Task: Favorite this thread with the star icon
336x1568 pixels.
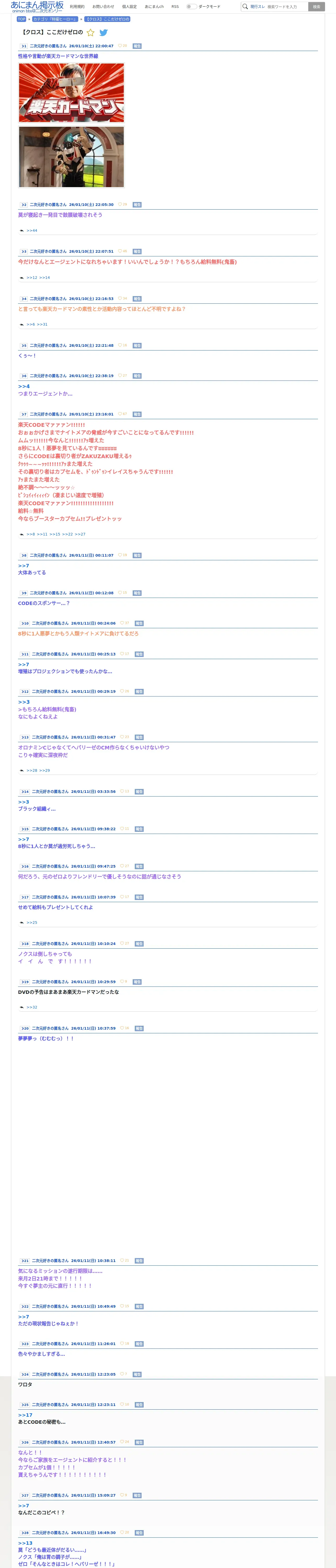Action: point(90,33)
